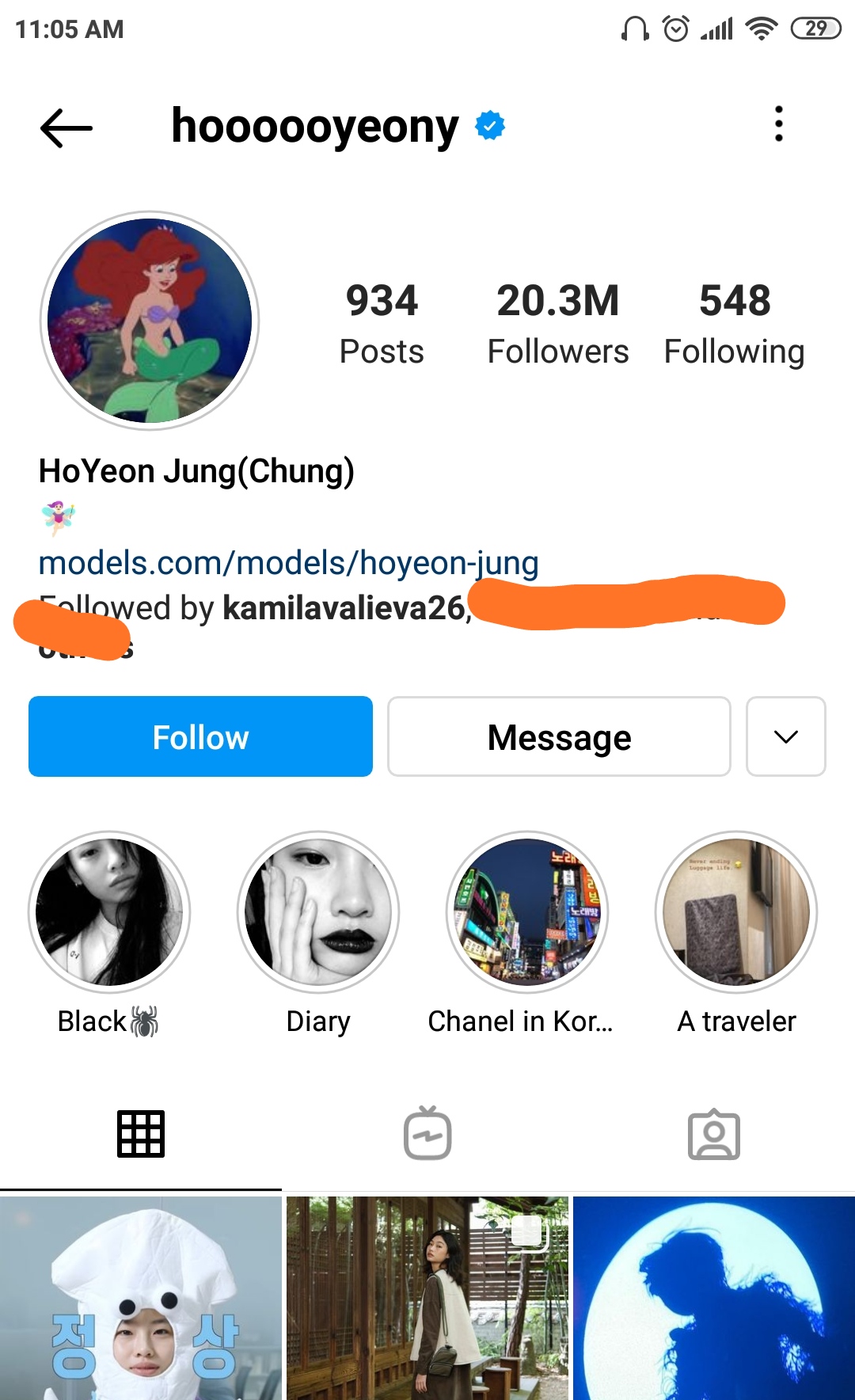Switch to the IGTV videos tab
Screen dimensions: 855x1400
(427, 1134)
